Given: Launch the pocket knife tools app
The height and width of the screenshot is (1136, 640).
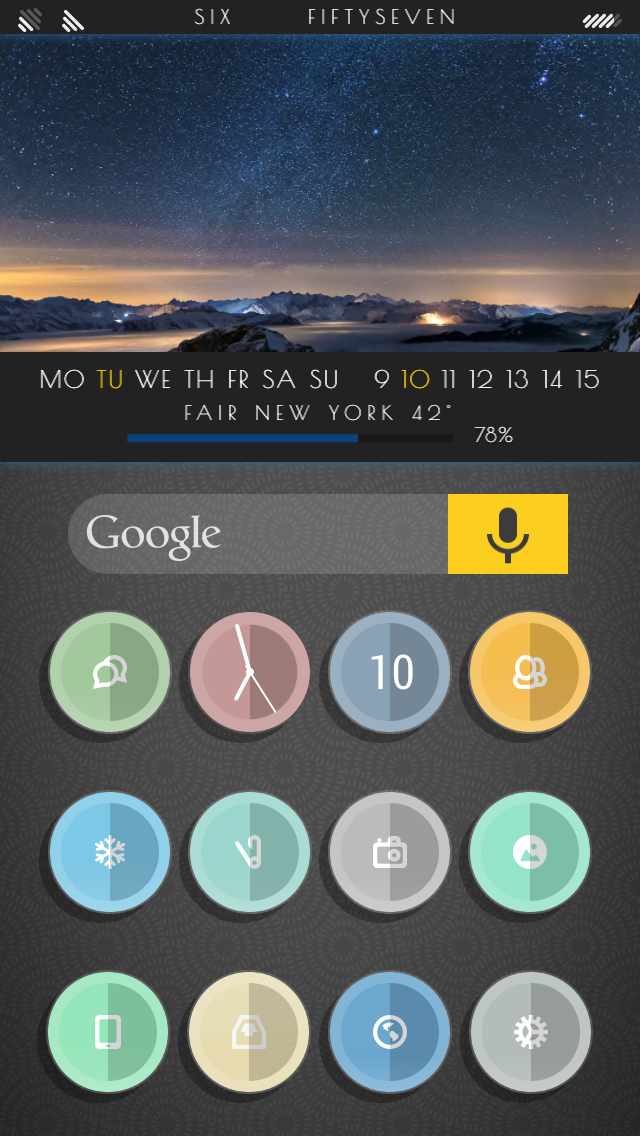Looking at the screenshot, I should pyautogui.click(x=250, y=852).
